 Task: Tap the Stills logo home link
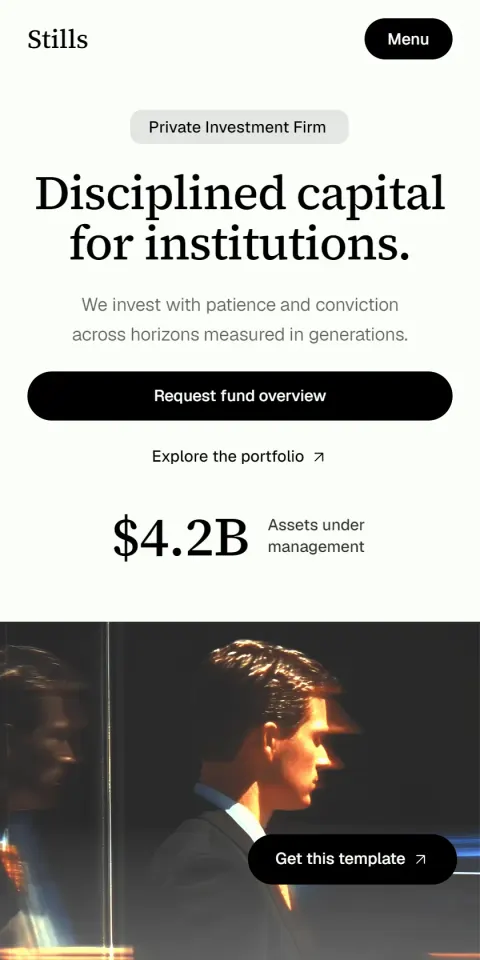(58, 39)
